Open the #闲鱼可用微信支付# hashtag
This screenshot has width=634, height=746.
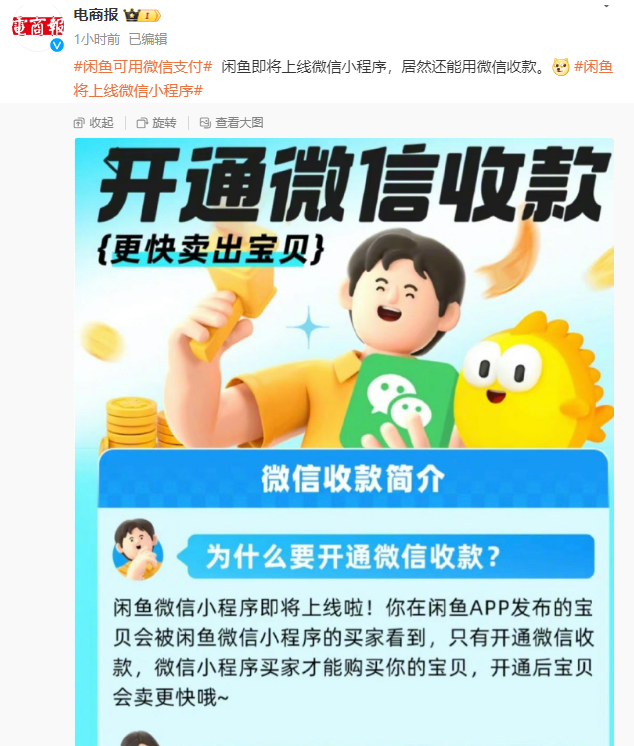[x=143, y=67]
